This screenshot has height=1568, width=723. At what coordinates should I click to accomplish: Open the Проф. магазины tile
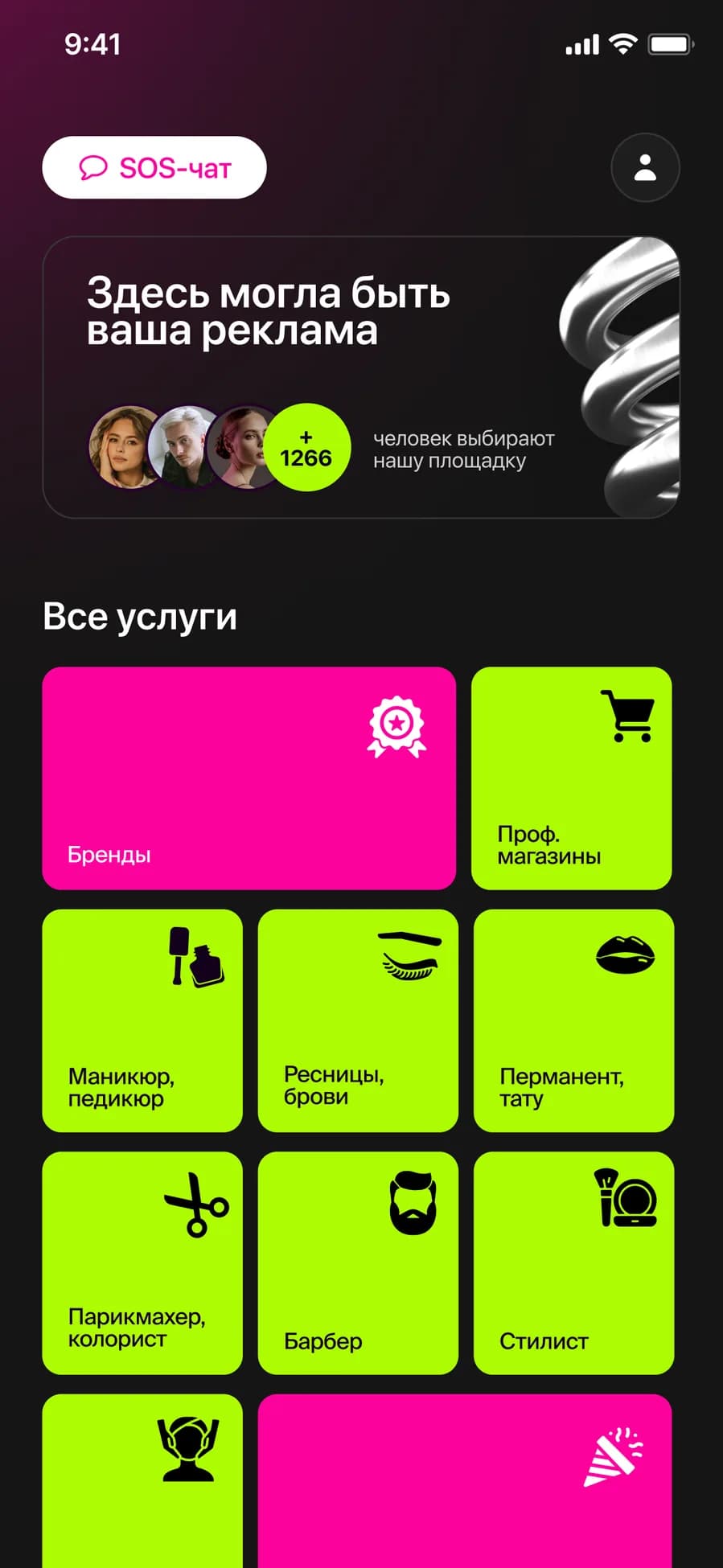pyautogui.click(x=571, y=778)
